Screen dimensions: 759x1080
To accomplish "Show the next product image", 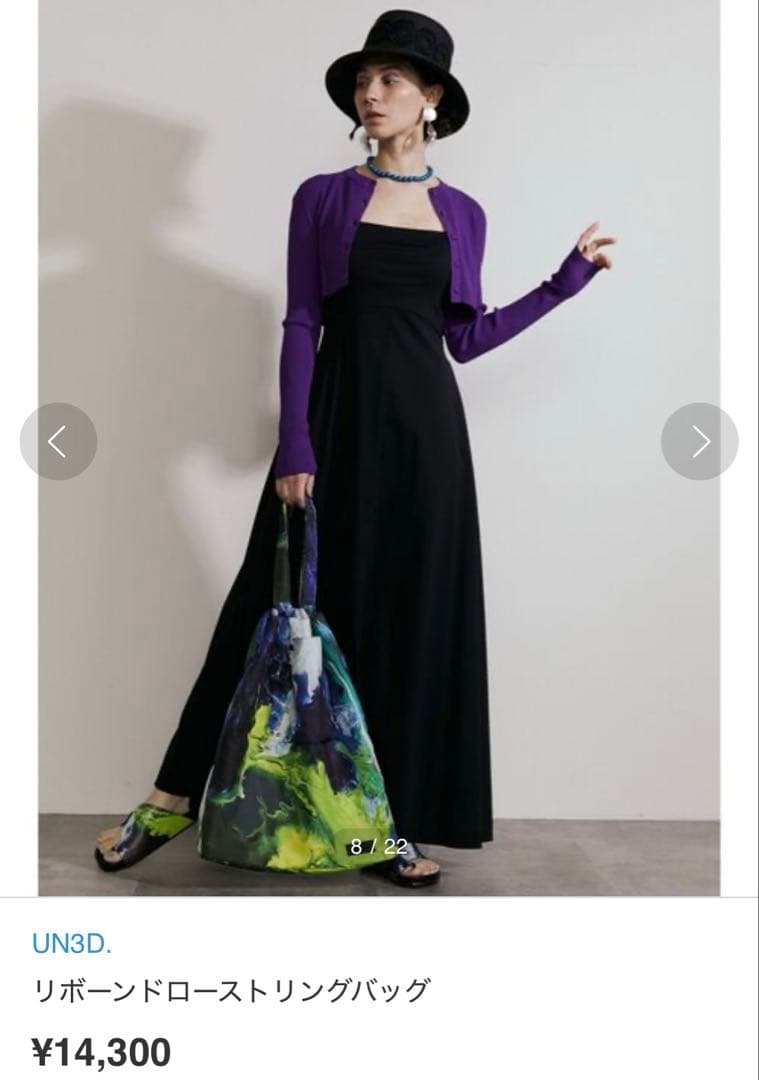I will (x=700, y=441).
